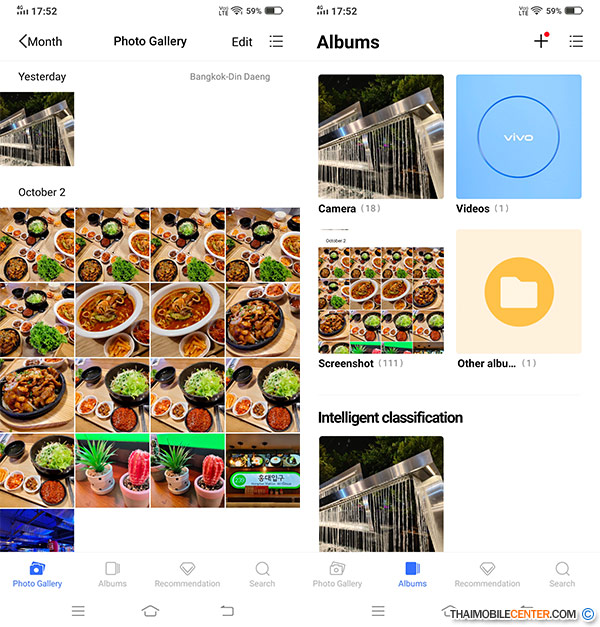Screen dimensions: 600x627
Task: Open Search tab on the Photo Gallery screen
Action: click(x=262, y=574)
